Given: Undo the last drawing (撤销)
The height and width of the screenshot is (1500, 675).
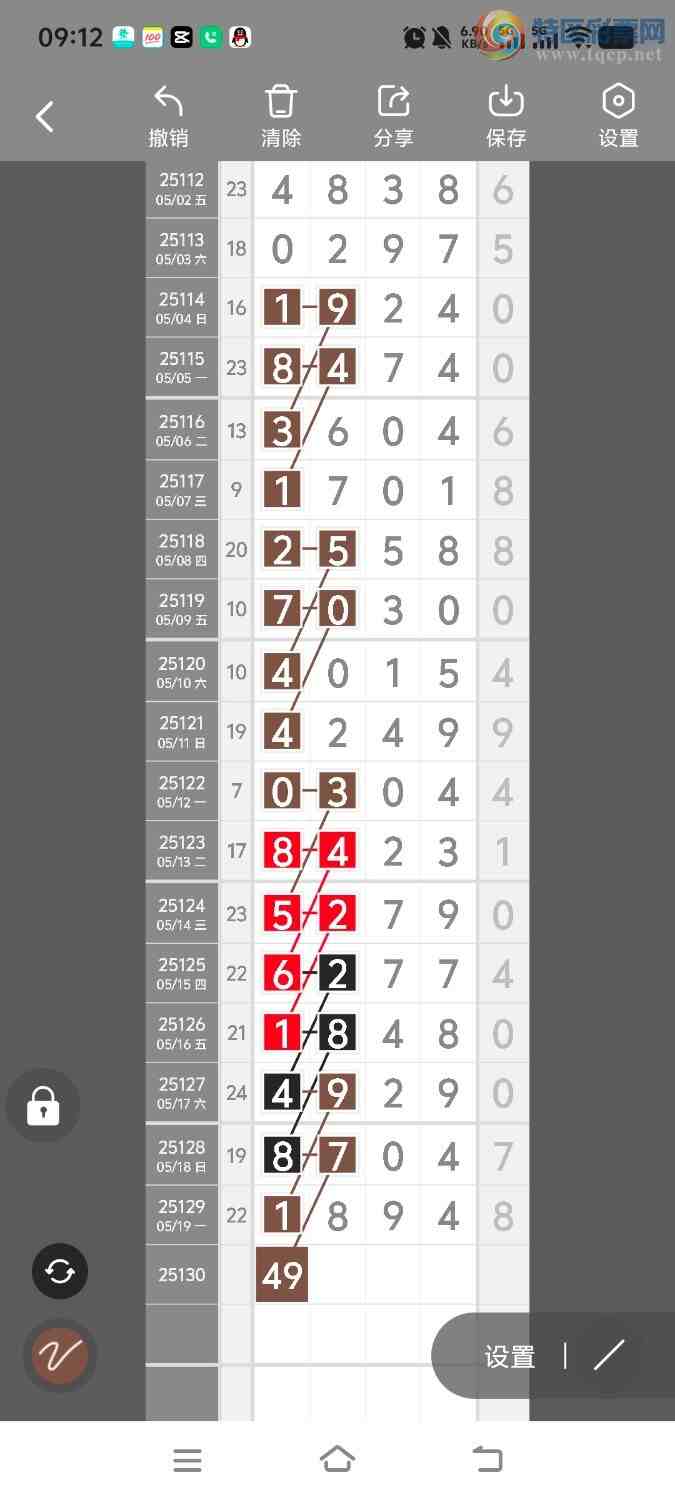Looking at the screenshot, I should 168,117.
